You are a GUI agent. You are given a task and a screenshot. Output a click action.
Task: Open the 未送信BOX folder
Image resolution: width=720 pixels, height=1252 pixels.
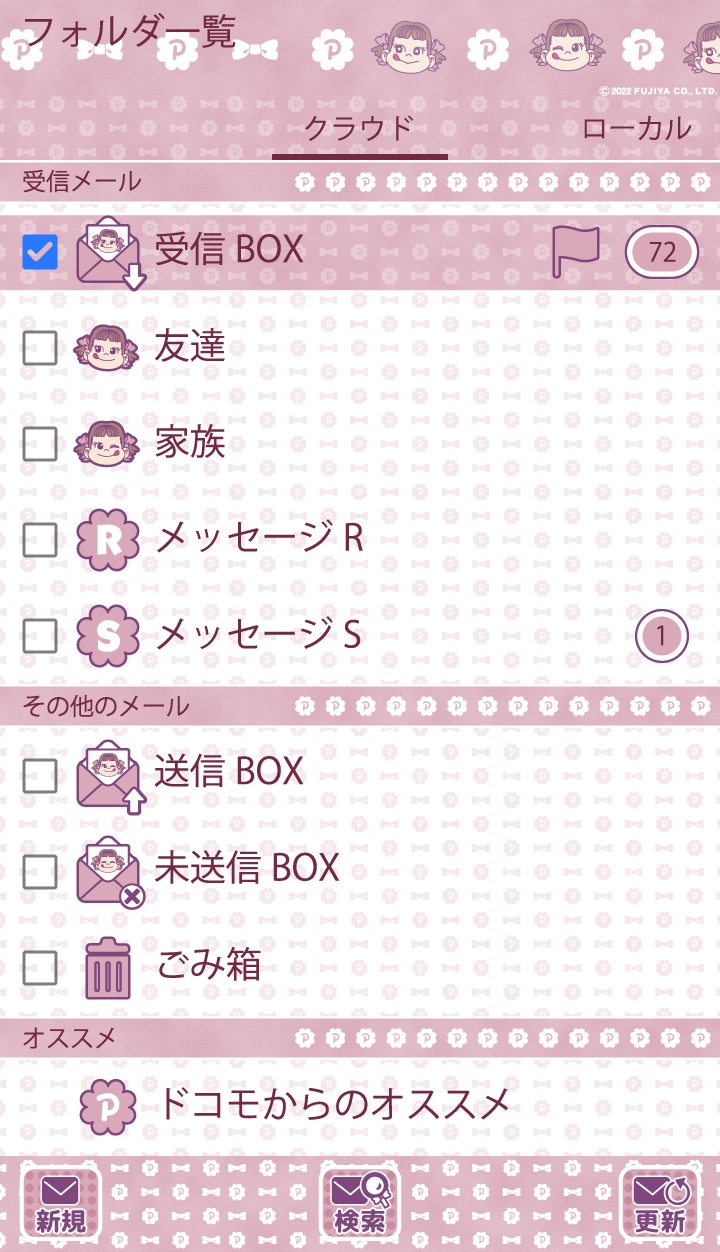click(247, 869)
